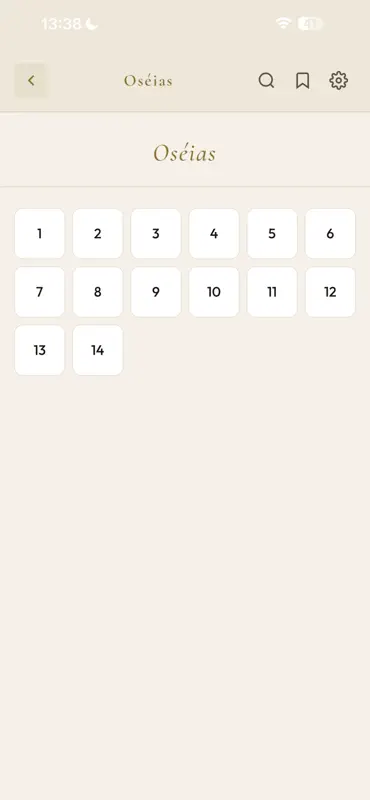Select chapter 2
Screen dimensions: 370x800
[x=98, y=234]
